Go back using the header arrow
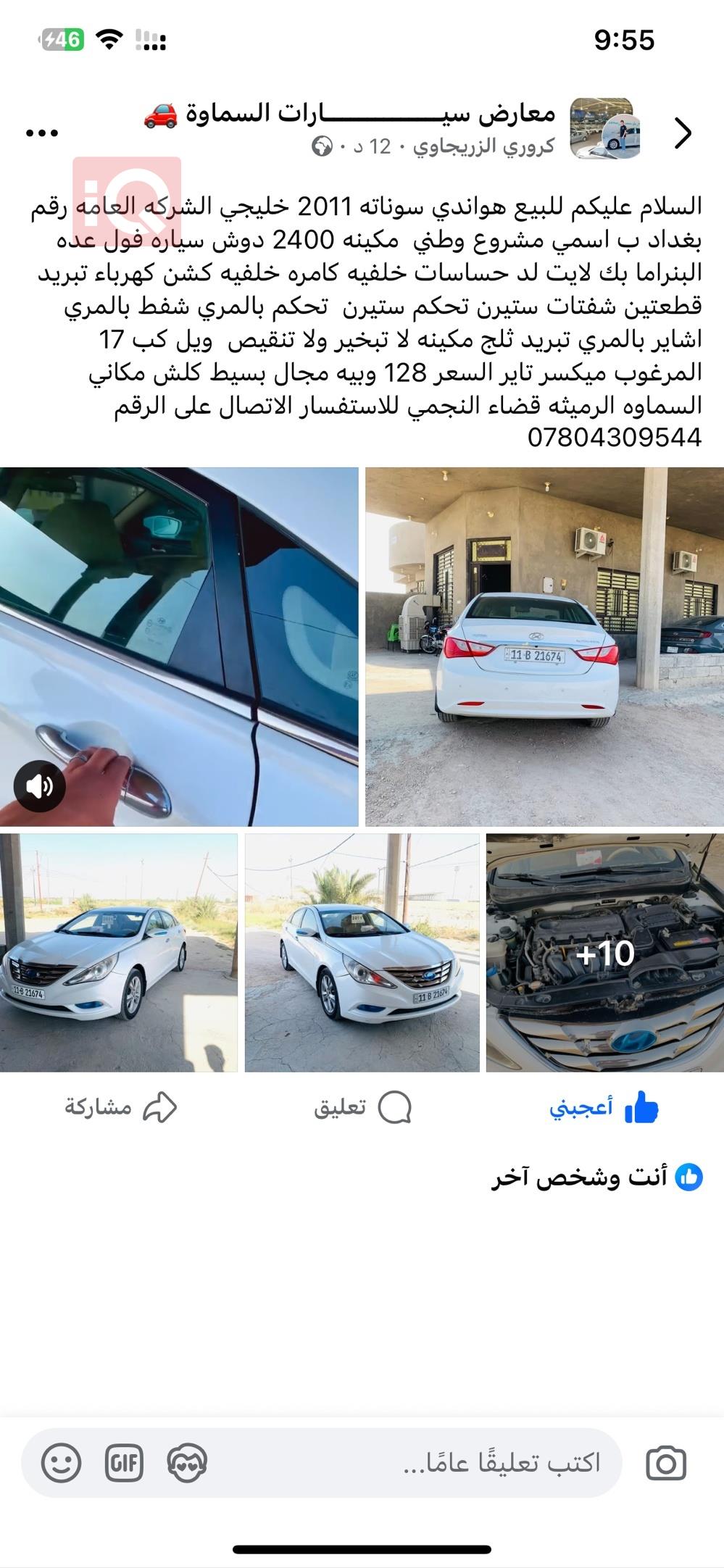Screen dimensions: 724x1568 pyautogui.click(x=683, y=133)
